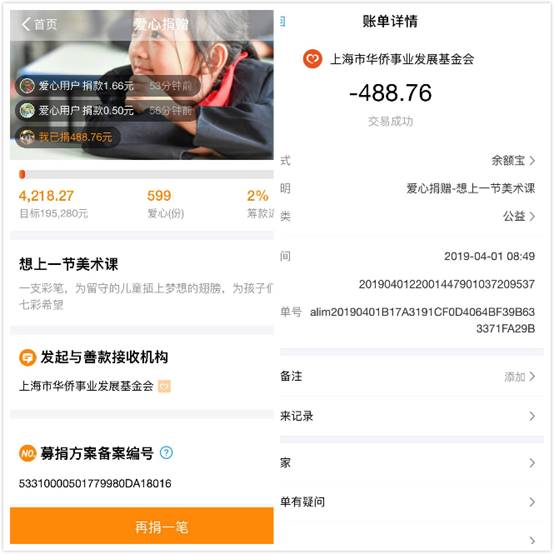This screenshot has width=554, height=554.
Task: Open the row about 单有疑问
Action: (412, 502)
